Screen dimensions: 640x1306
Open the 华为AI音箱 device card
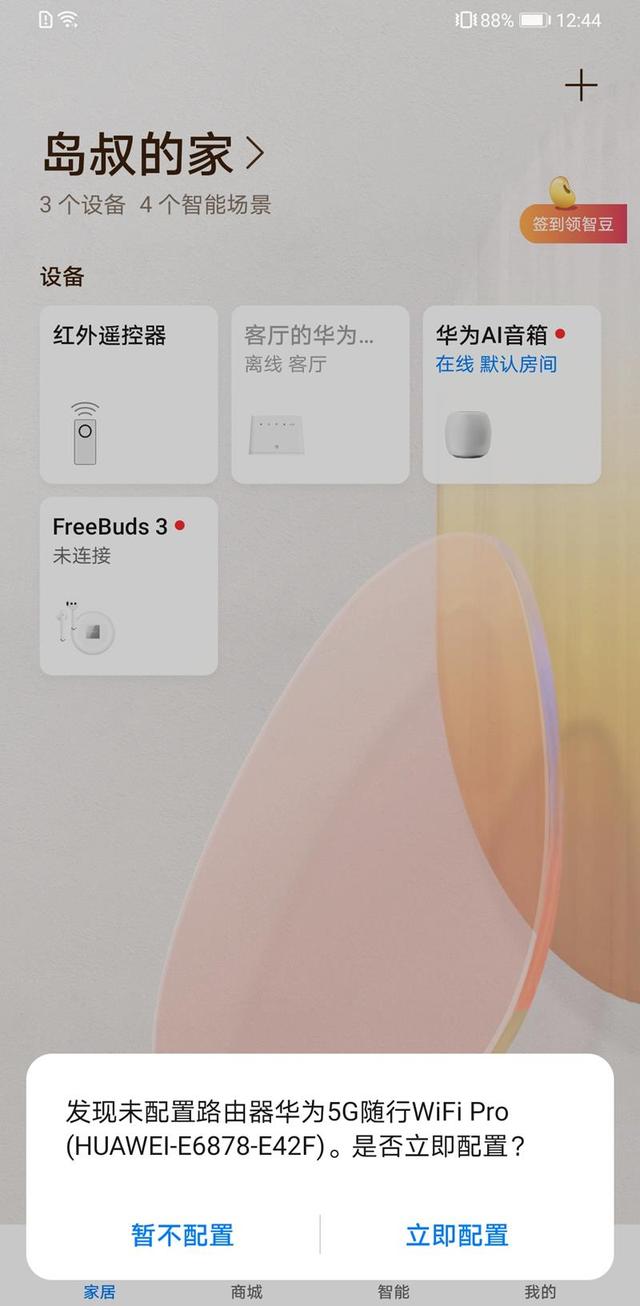512,395
